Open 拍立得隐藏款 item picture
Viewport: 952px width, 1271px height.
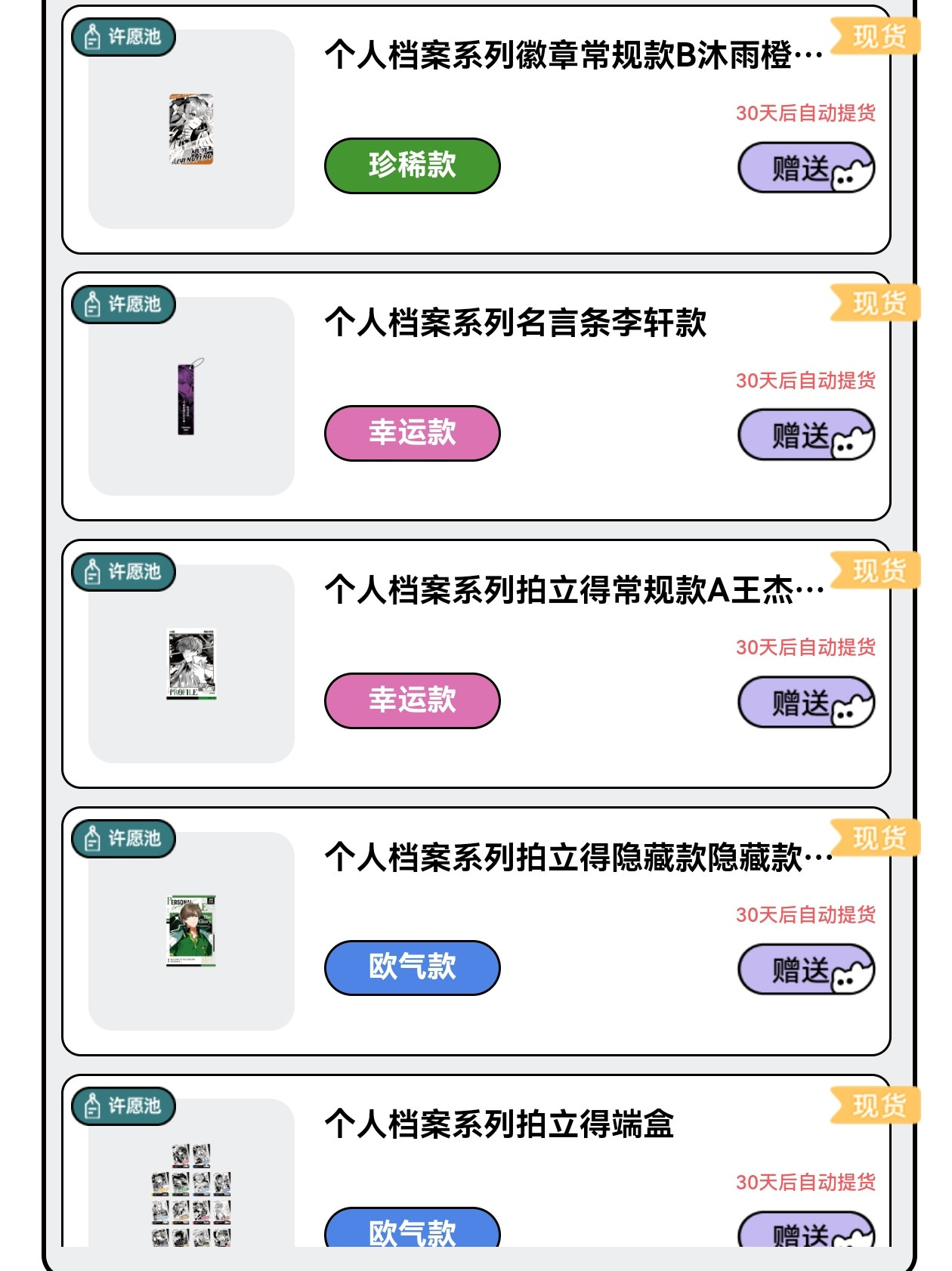pyautogui.click(x=191, y=931)
